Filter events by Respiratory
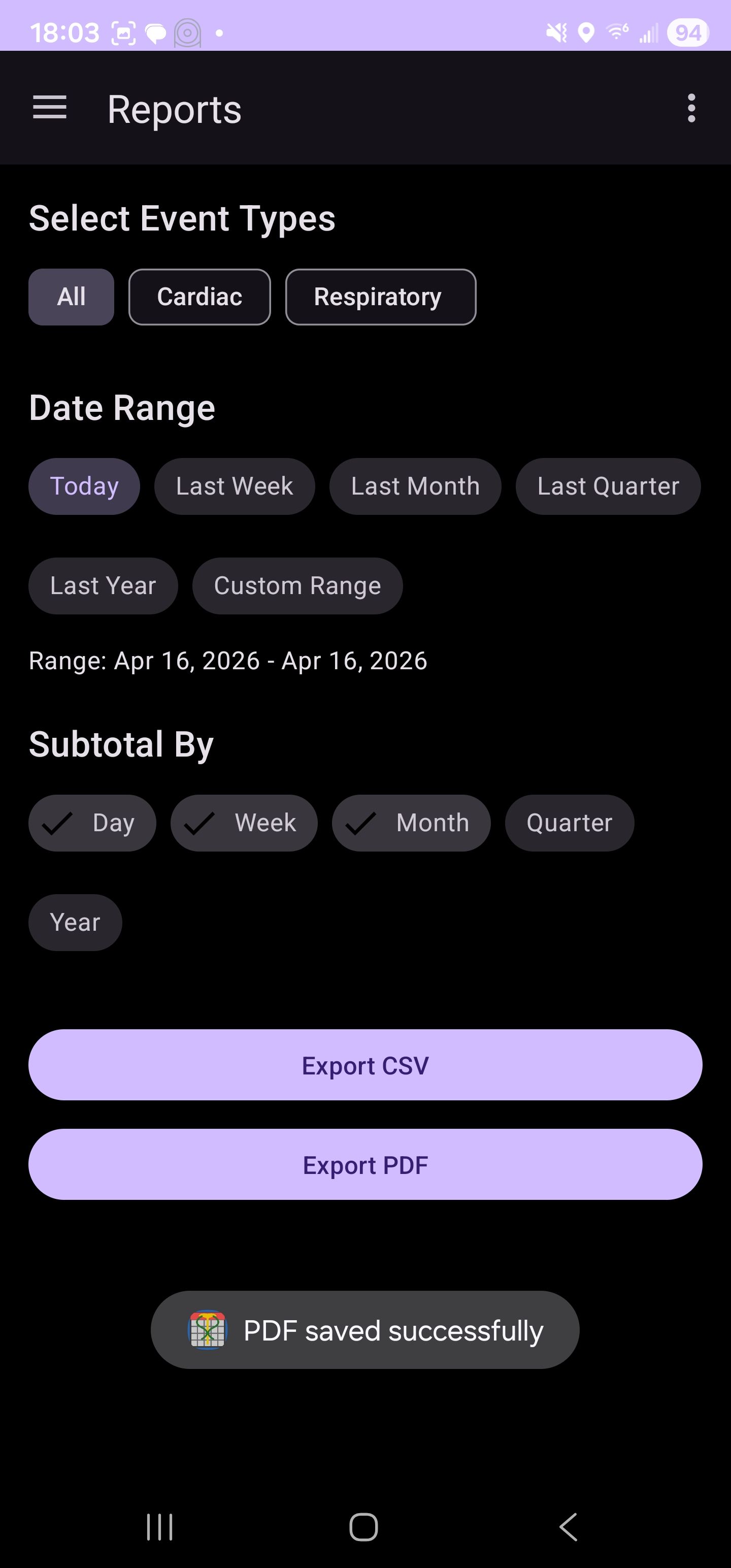The image size is (731, 1568). coord(380,297)
